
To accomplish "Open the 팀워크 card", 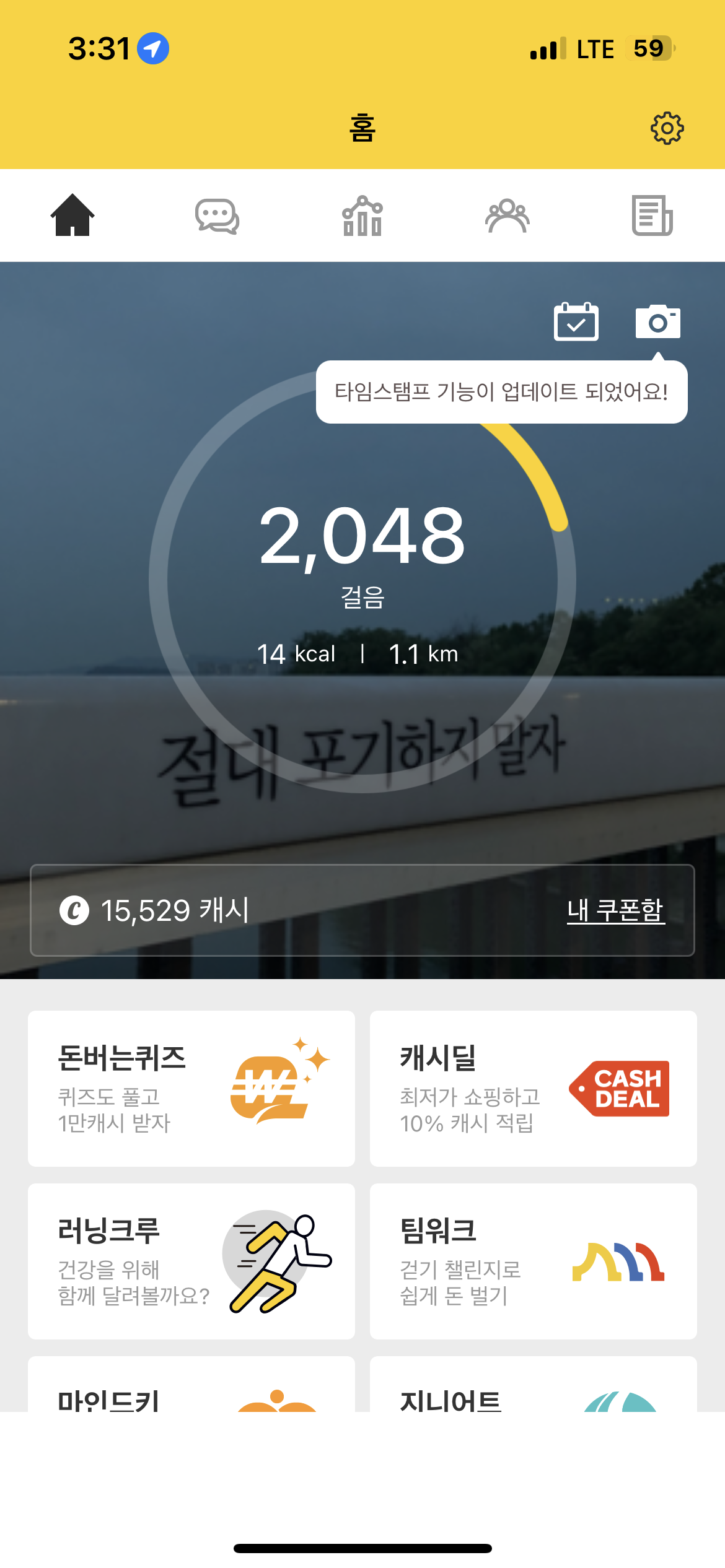I will 533,1261.
